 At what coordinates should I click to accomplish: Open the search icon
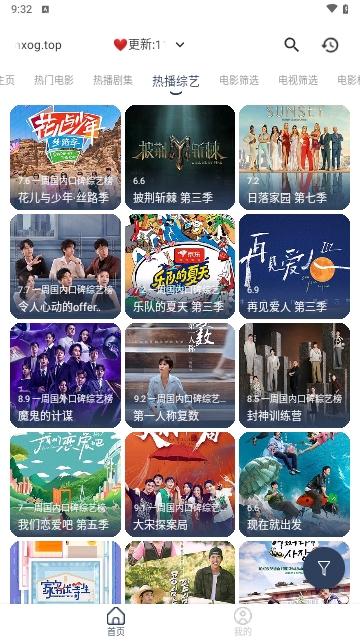pyautogui.click(x=291, y=44)
